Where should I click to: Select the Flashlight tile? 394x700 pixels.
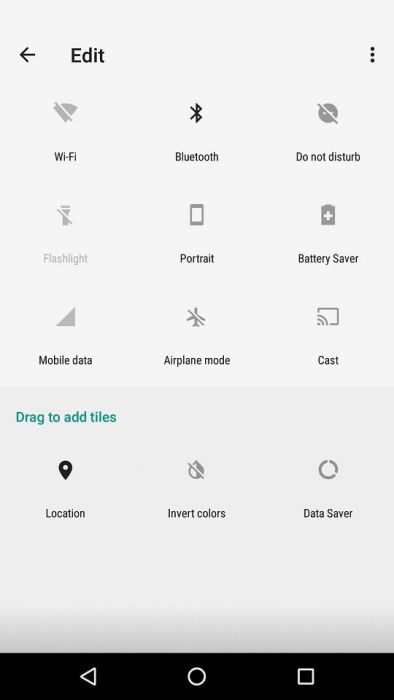click(x=65, y=233)
